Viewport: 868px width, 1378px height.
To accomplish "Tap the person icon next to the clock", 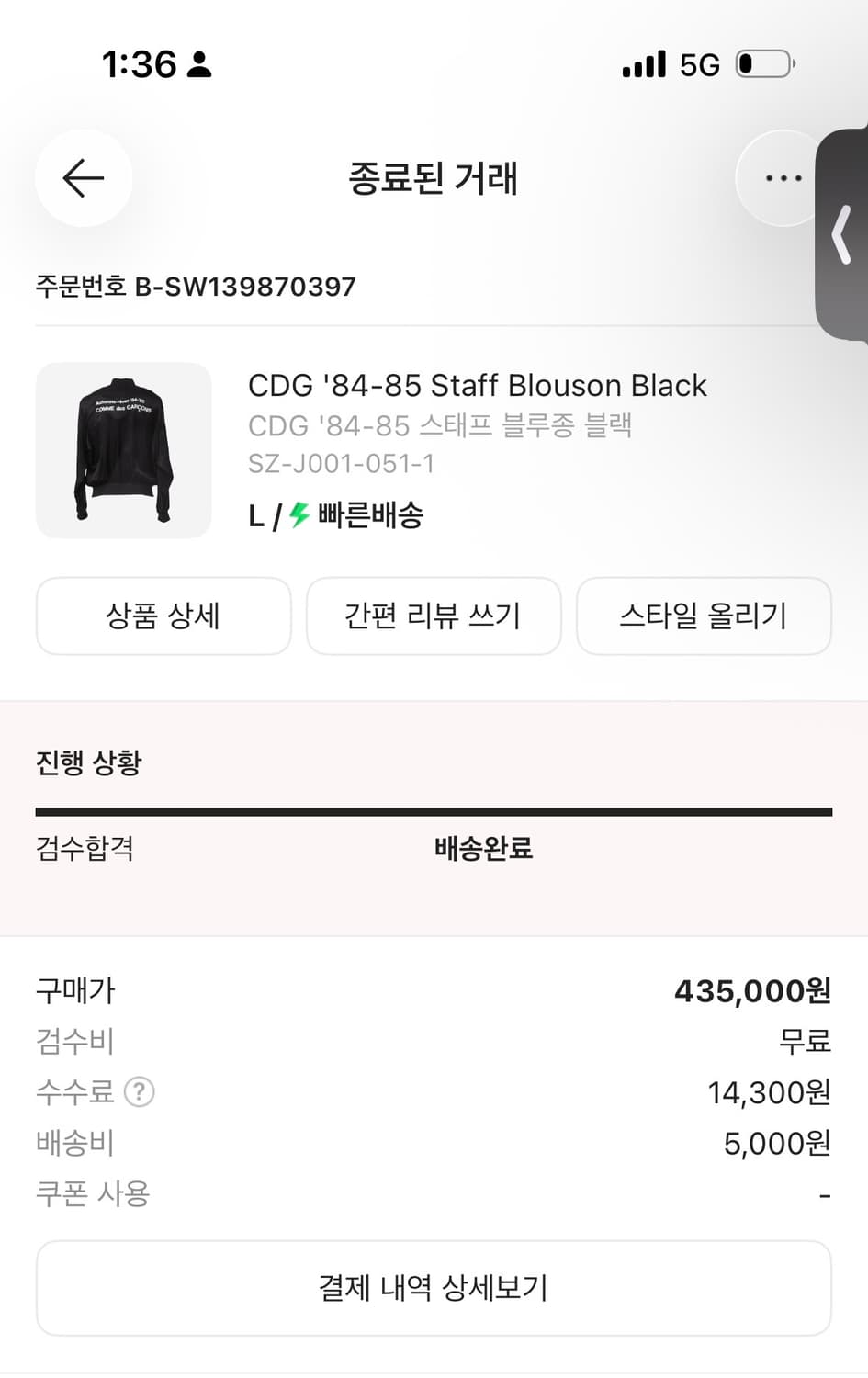I will click(200, 64).
